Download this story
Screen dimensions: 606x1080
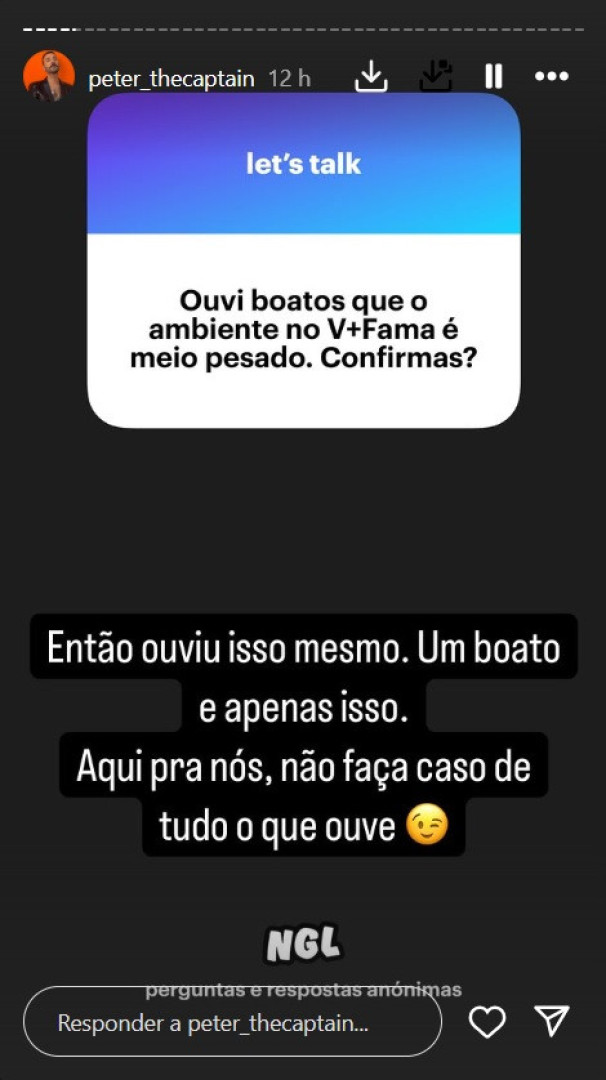(371, 76)
